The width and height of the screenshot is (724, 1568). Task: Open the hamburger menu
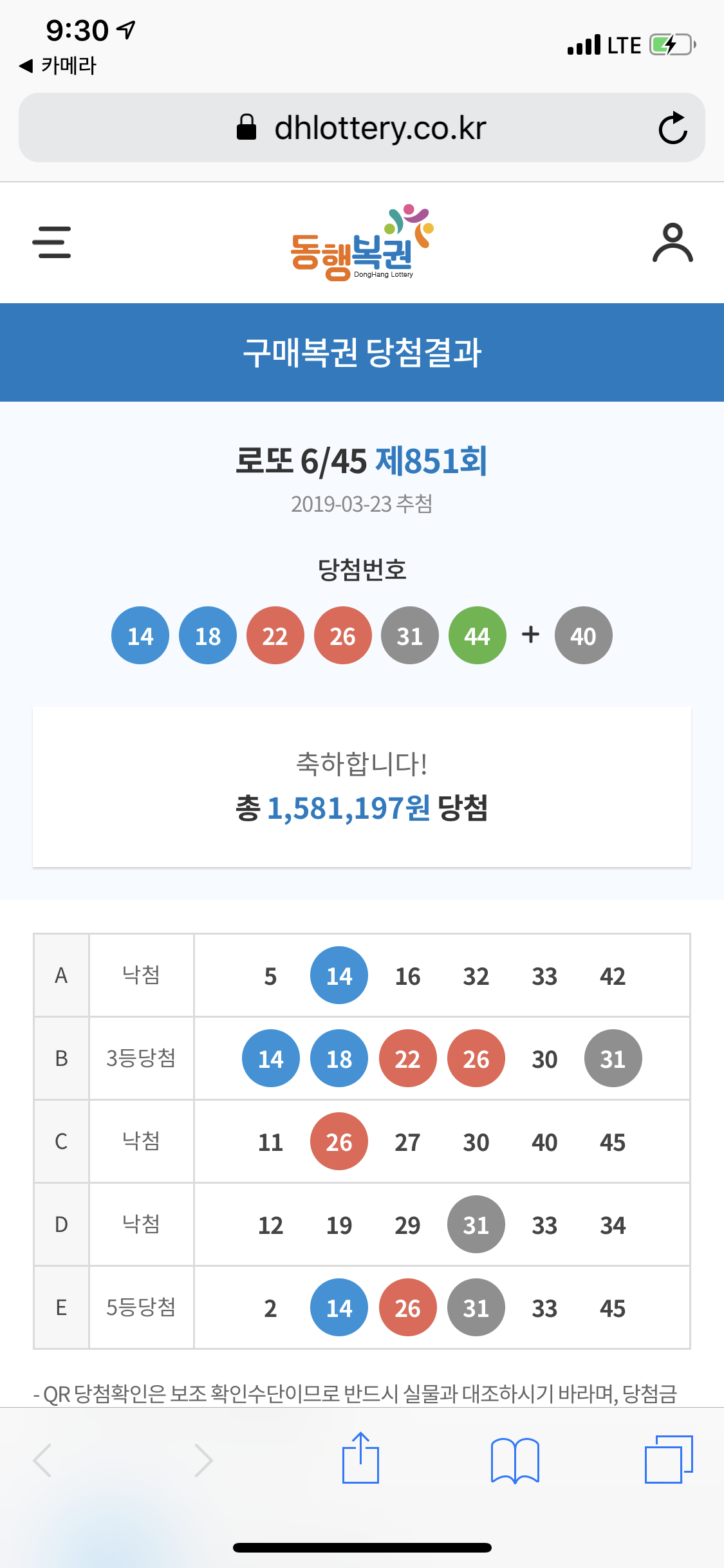[x=51, y=242]
